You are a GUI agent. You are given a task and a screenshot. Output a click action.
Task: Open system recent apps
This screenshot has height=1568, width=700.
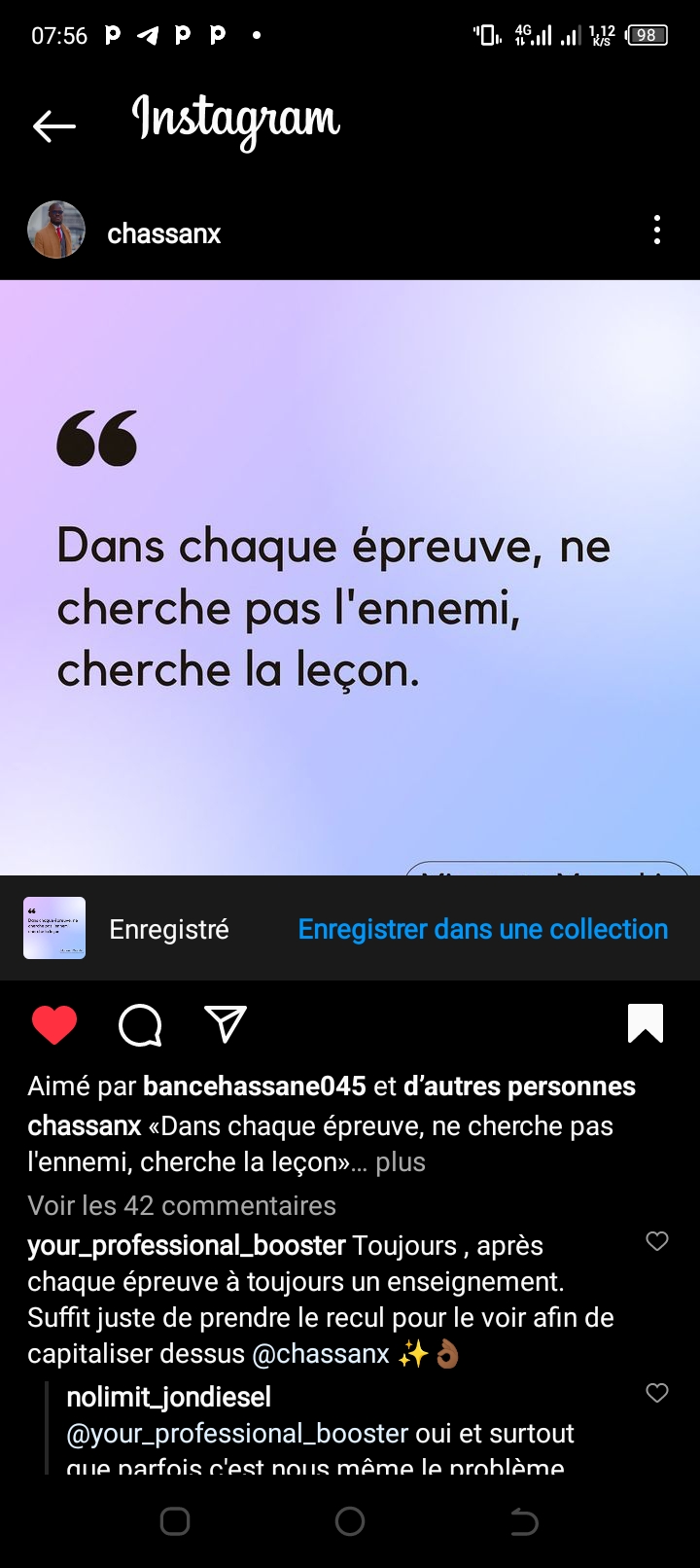click(175, 1521)
